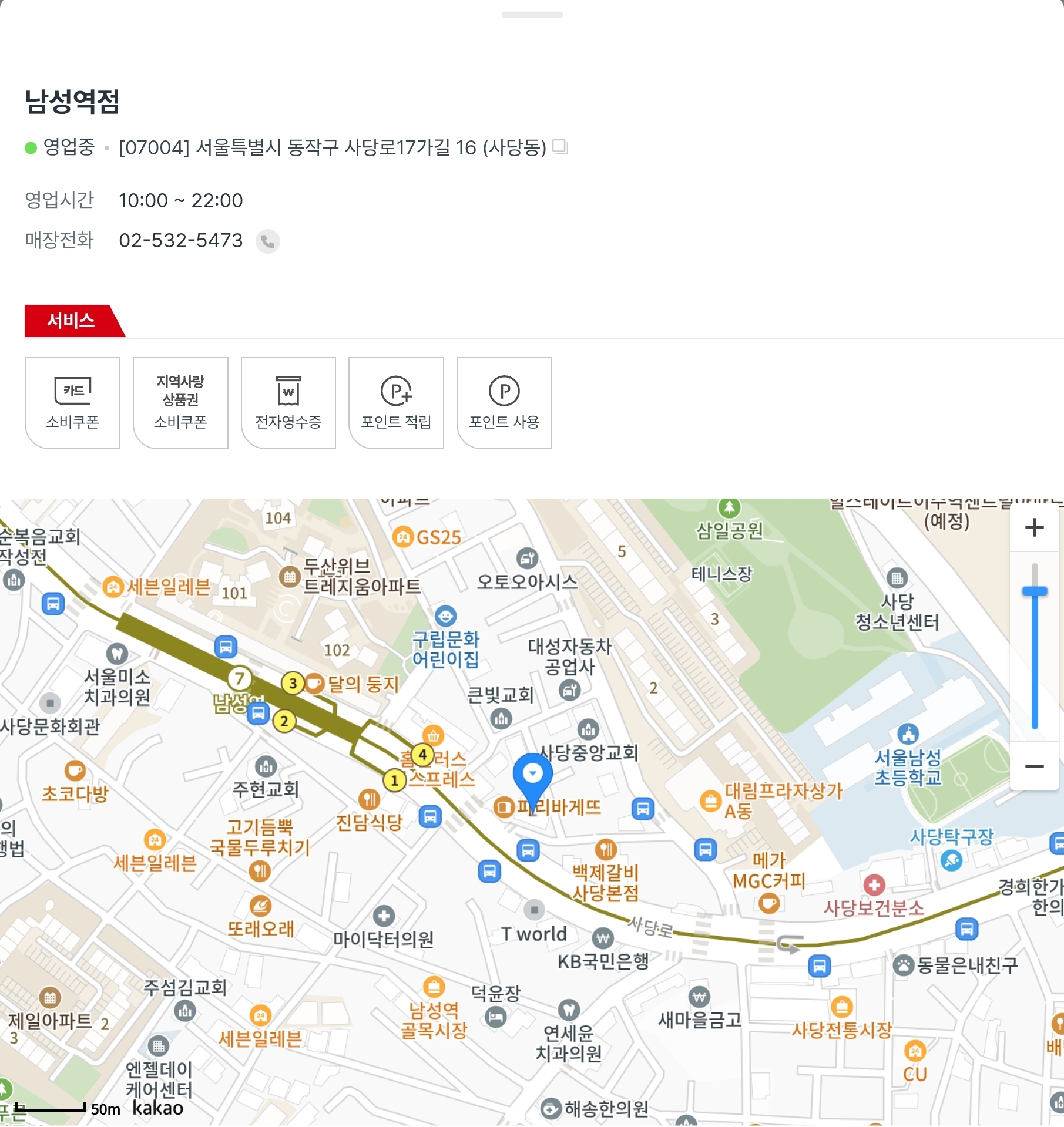
Task: Zoom in using the + map button
Action: tap(1033, 527)
